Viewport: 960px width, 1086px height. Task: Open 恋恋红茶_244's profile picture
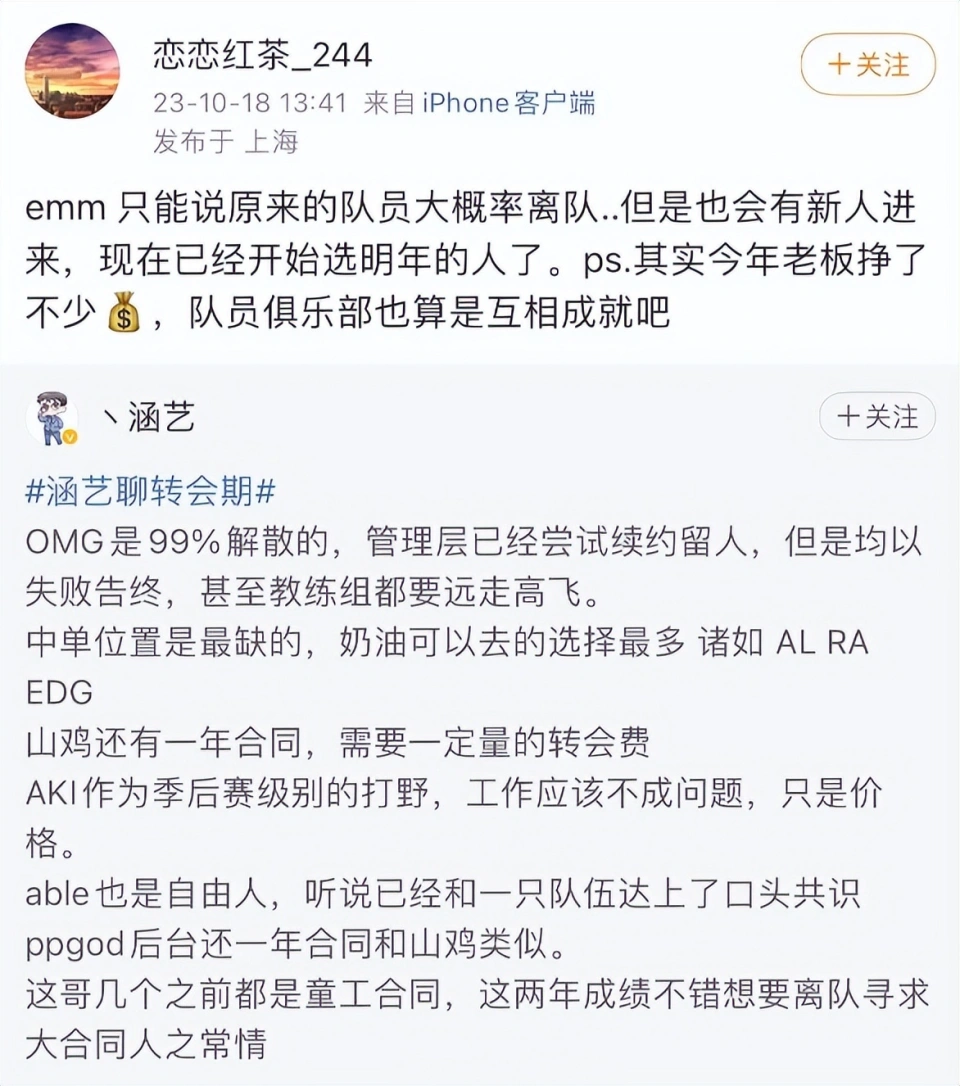pos(72,71)
